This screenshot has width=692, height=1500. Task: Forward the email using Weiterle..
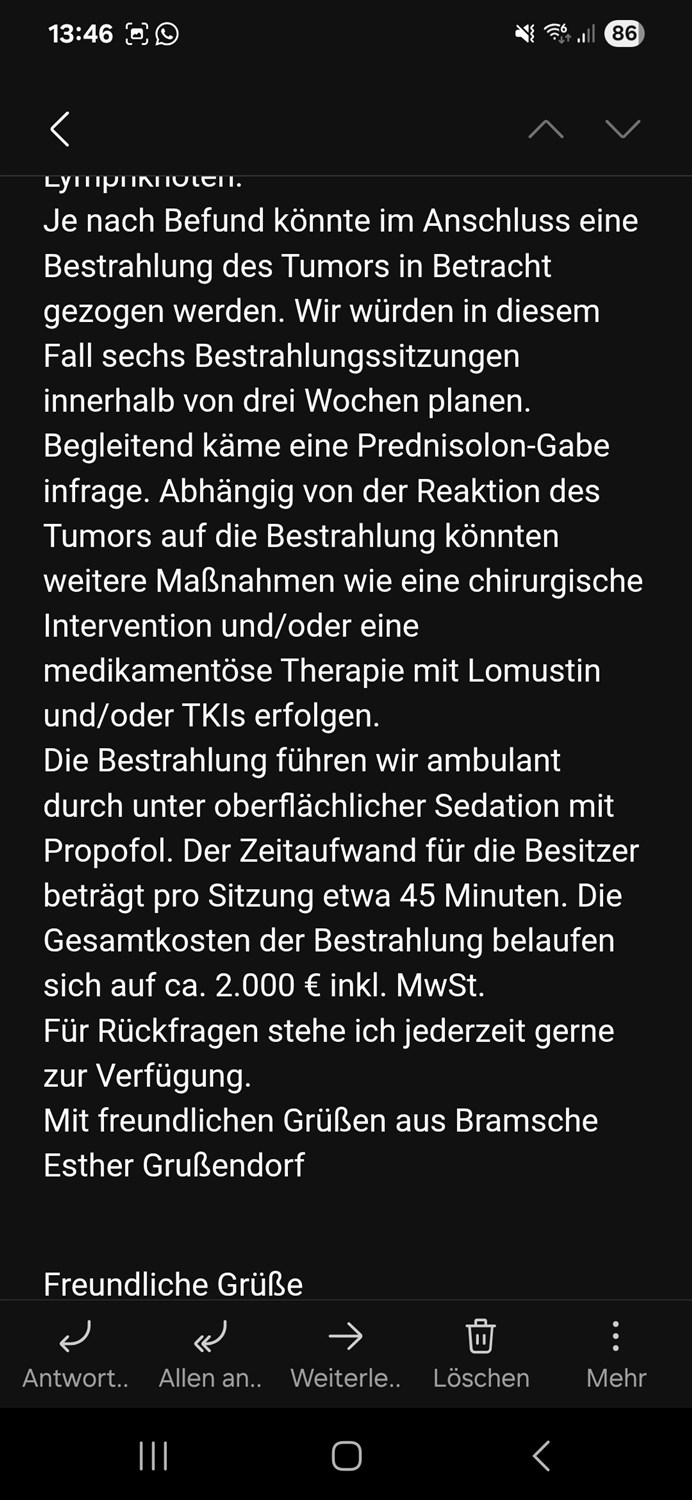[345, 1355]
